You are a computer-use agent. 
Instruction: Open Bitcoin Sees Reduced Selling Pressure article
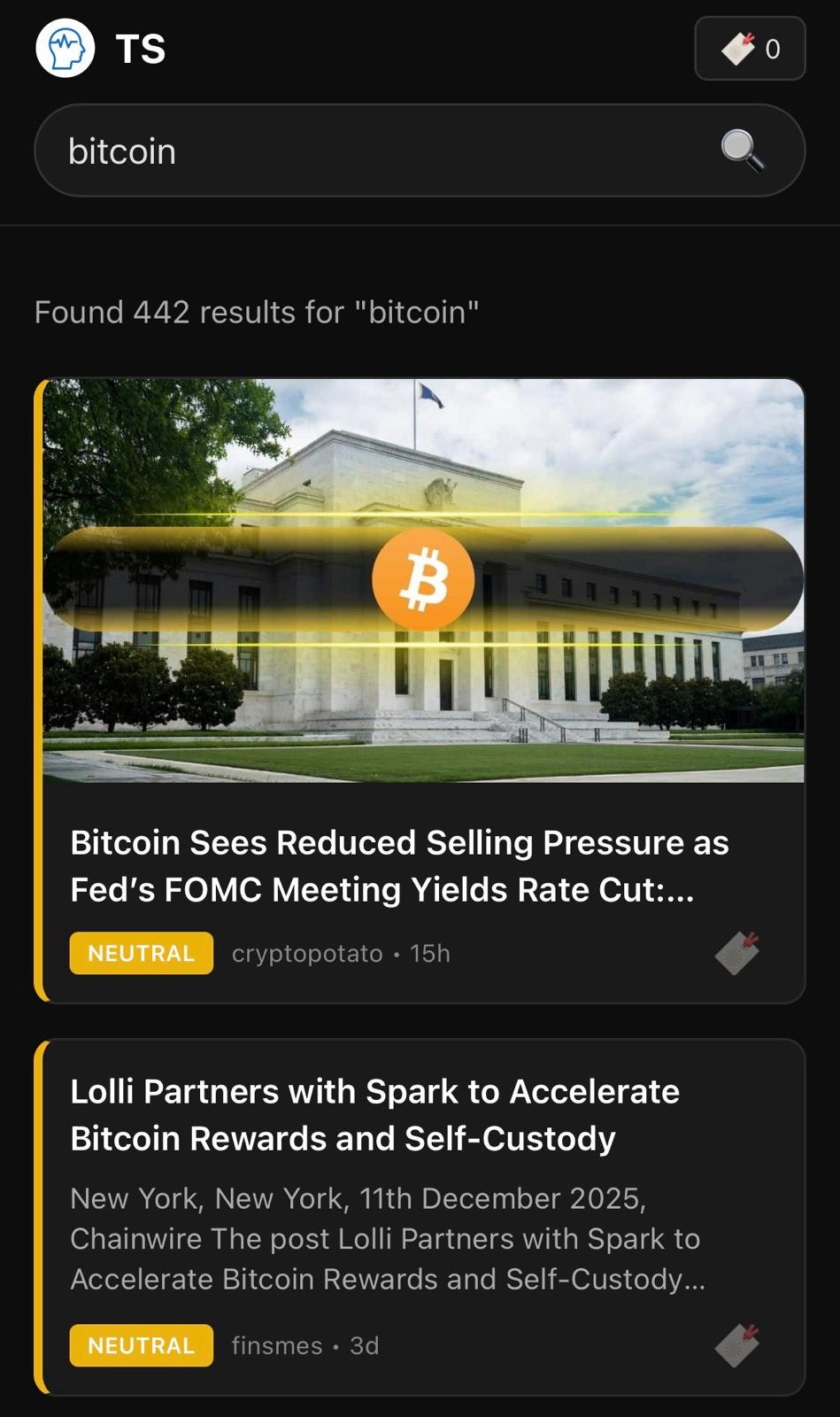[x=398, y=865]
